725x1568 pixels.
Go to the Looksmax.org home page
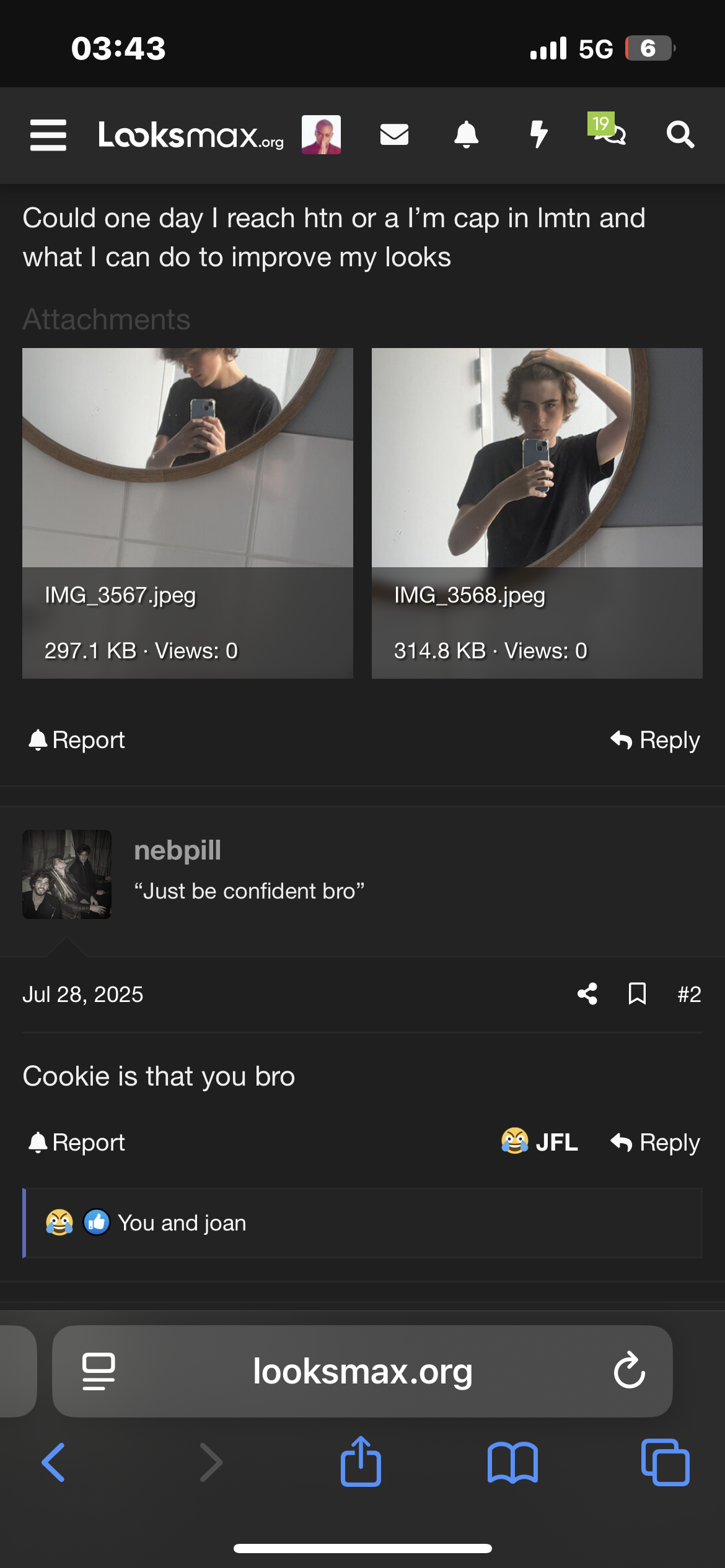(x=191, y=135)
